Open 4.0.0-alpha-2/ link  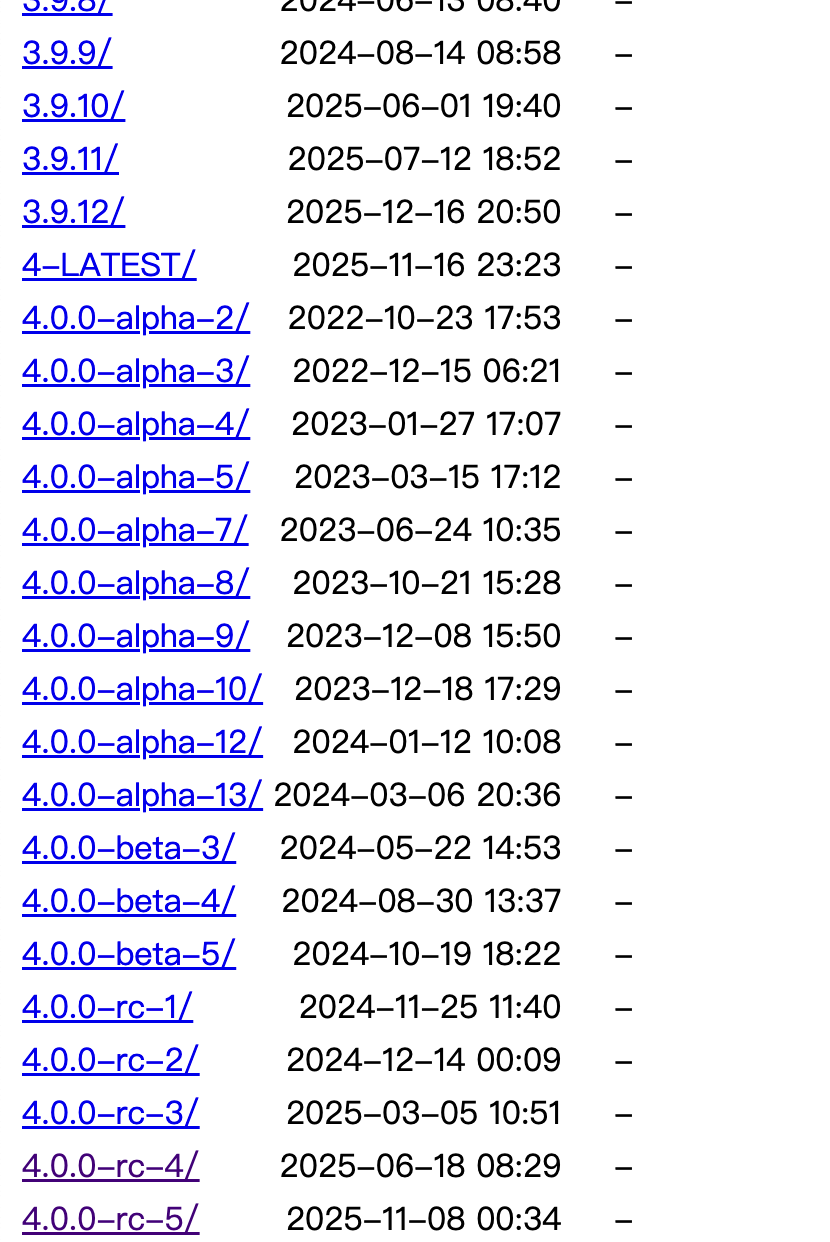135,318
